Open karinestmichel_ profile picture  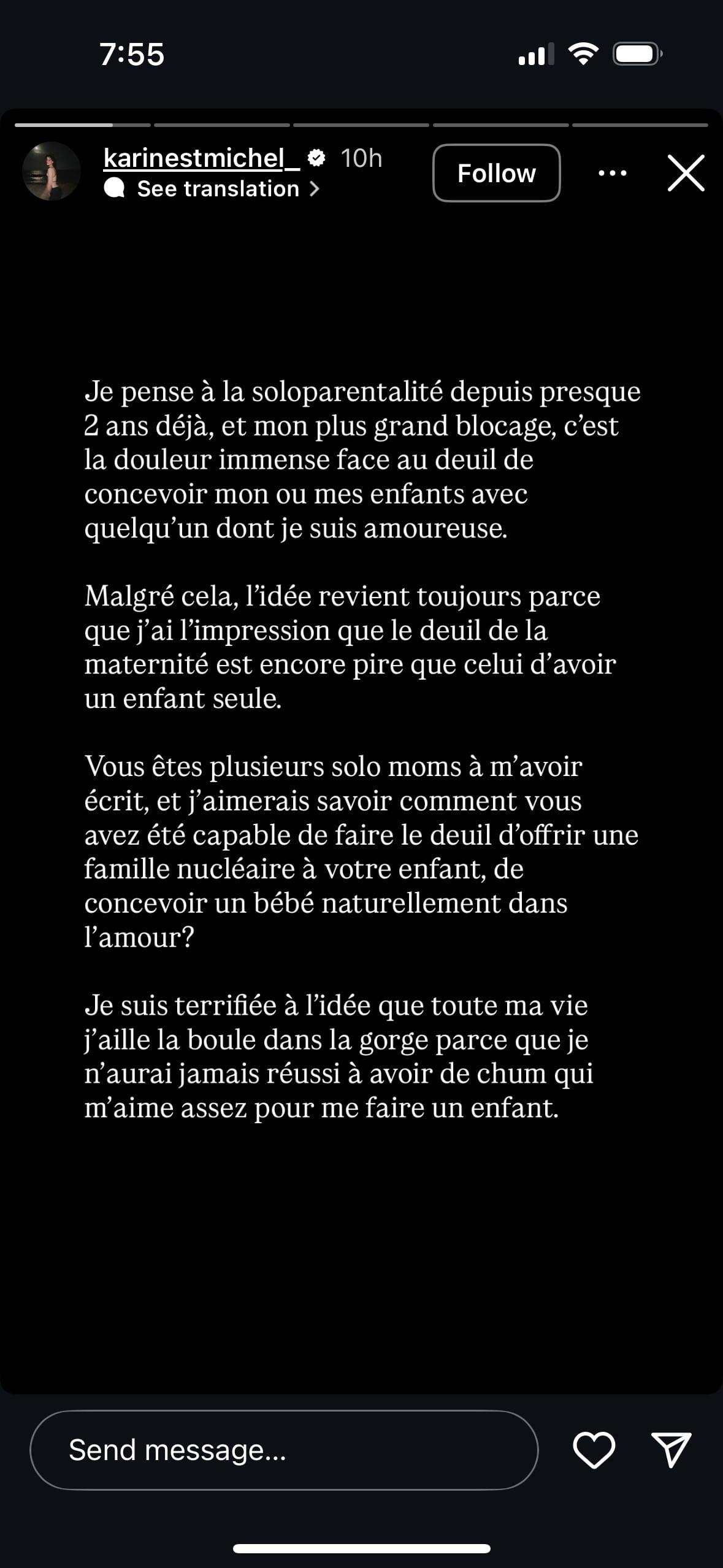(52, 172)
